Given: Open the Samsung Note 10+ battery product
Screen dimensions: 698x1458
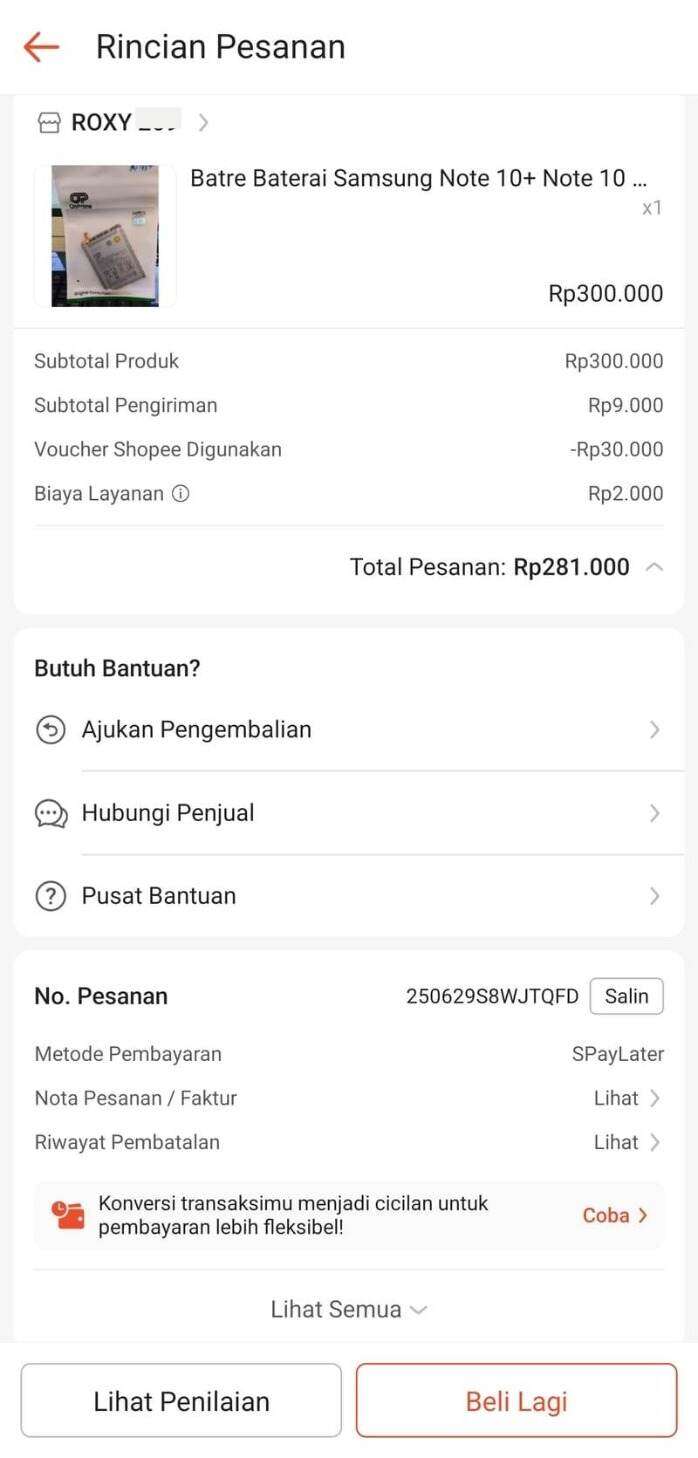Looking at the screenshot, I should (x=349, y=236).
